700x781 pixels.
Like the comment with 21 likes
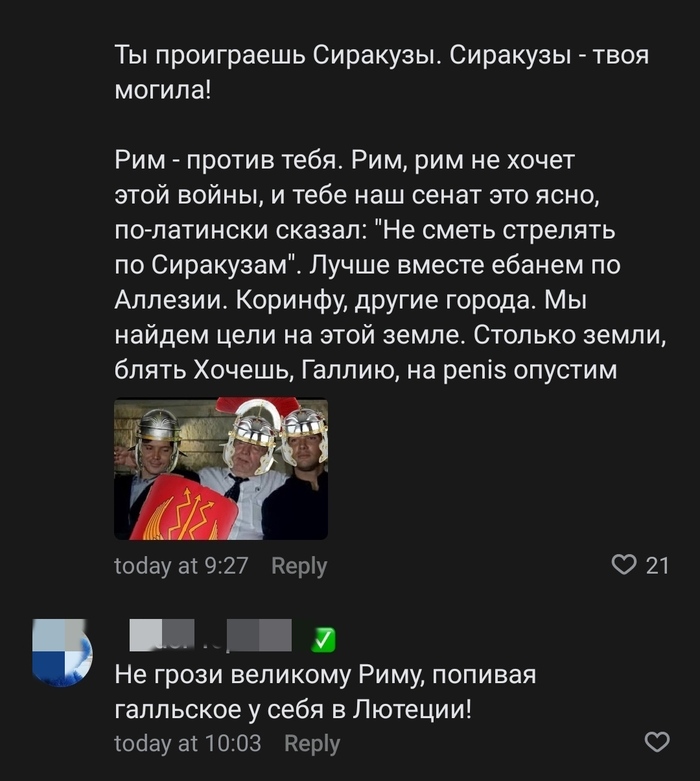(624, 565)
